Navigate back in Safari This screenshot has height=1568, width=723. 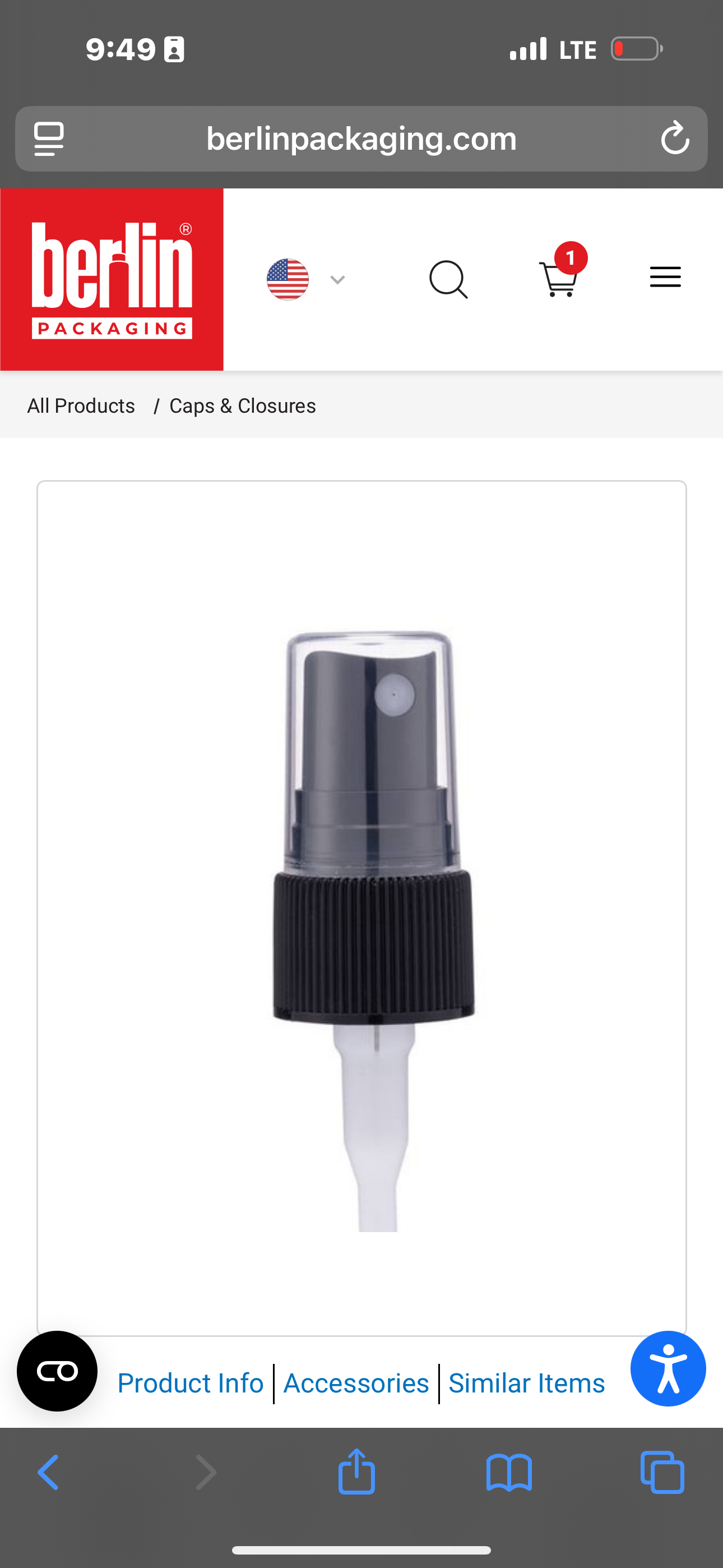pos(49,1473)
